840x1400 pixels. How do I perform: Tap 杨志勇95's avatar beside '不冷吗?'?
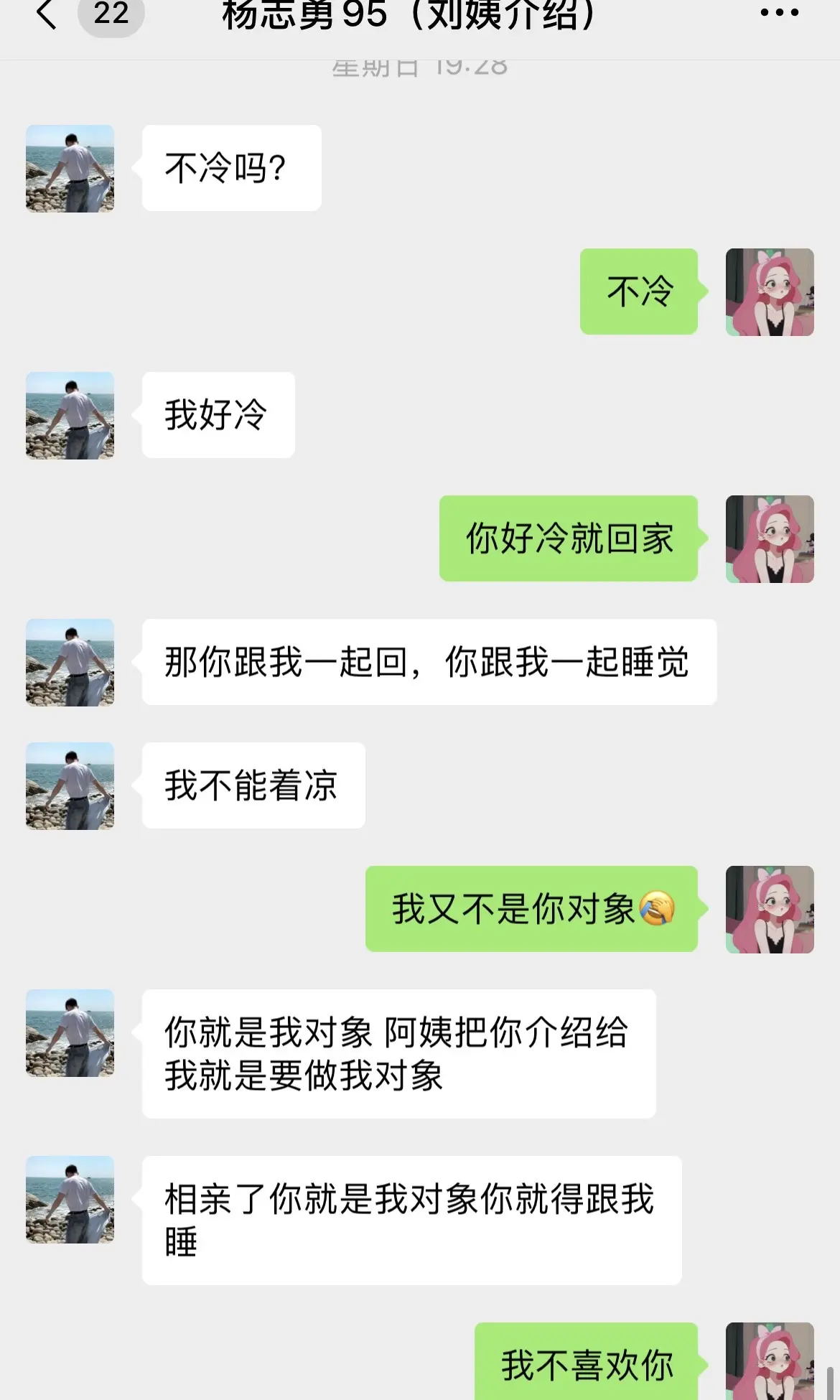(70, 167)
